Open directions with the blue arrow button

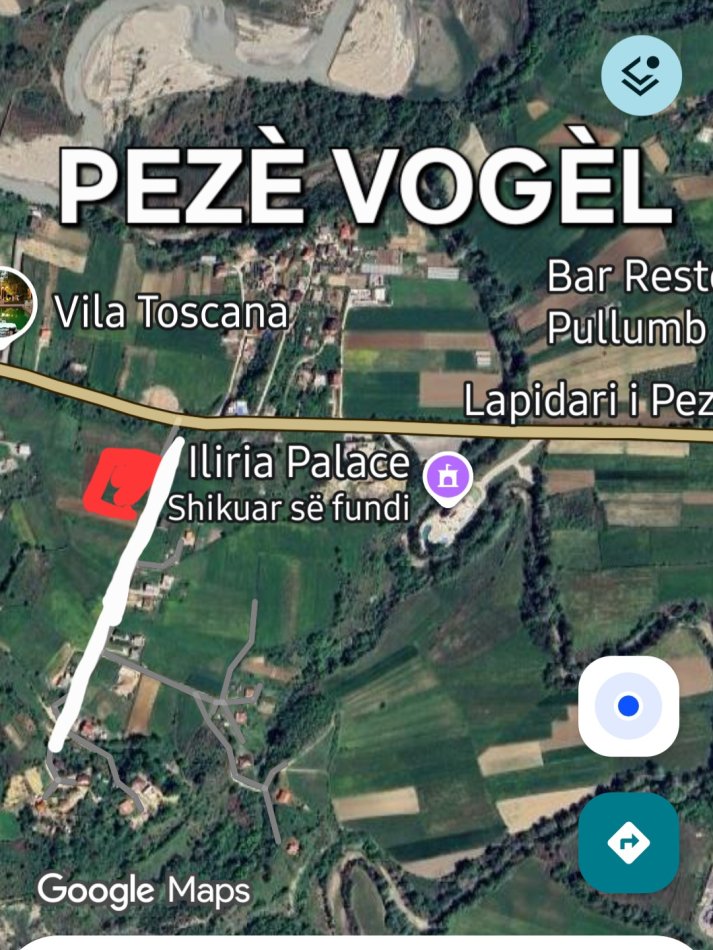[628, 843]
